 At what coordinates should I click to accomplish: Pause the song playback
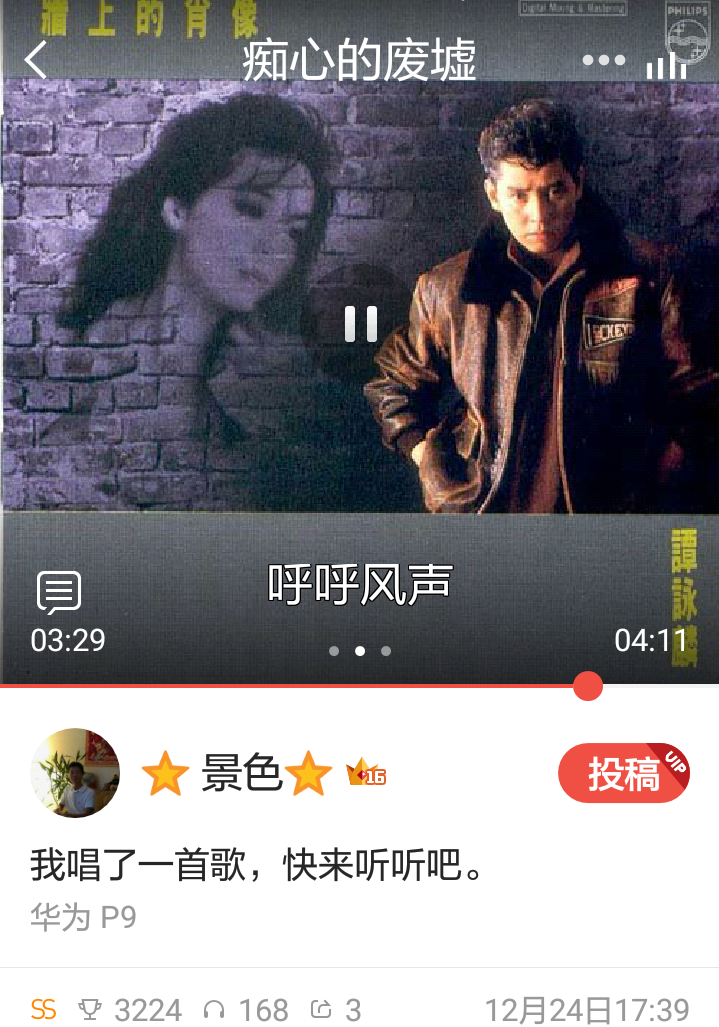[x=360, y=323]
